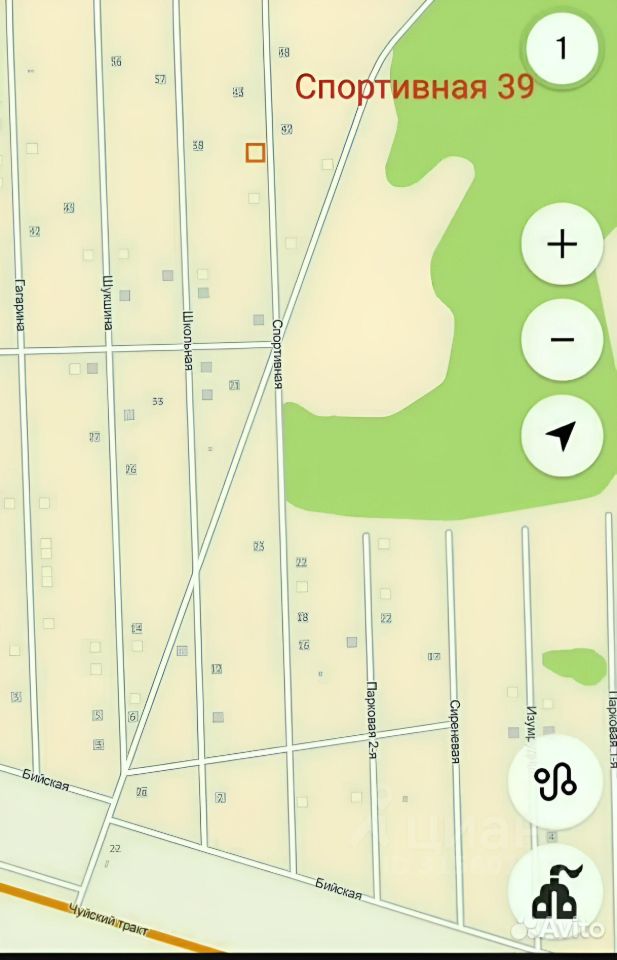
Task: Select the orange square marker at Спортивная 39
Action: tap(255, 152)
